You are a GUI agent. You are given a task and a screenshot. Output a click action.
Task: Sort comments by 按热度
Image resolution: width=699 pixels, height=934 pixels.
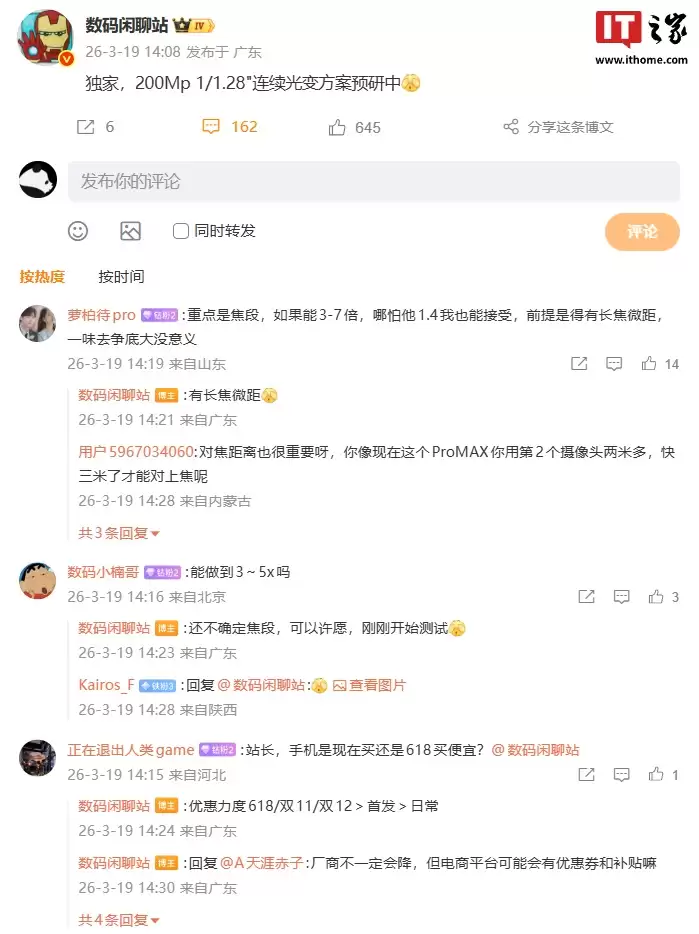[42, 276]
